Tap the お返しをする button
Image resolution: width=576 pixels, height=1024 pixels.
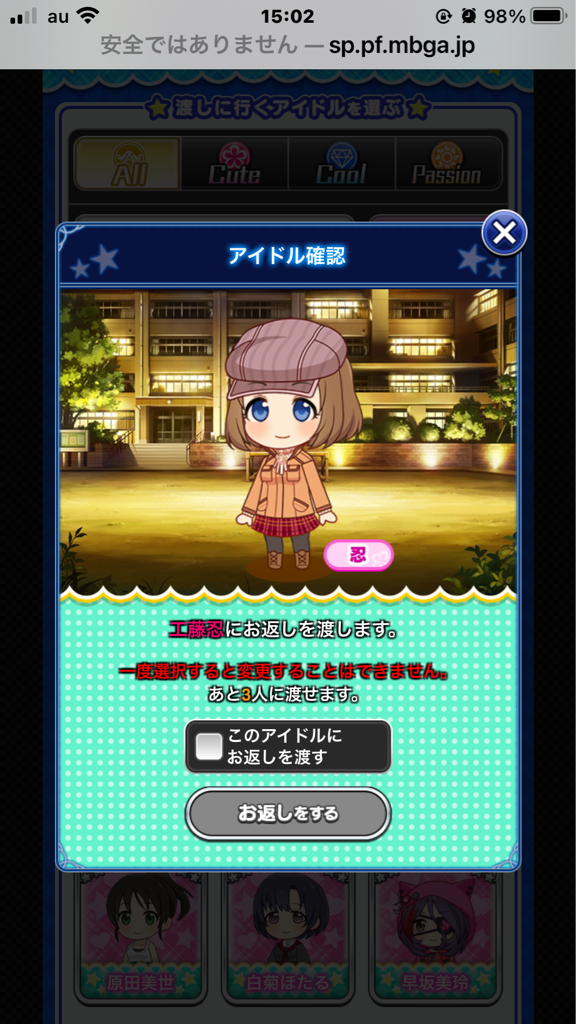point(288,814)
